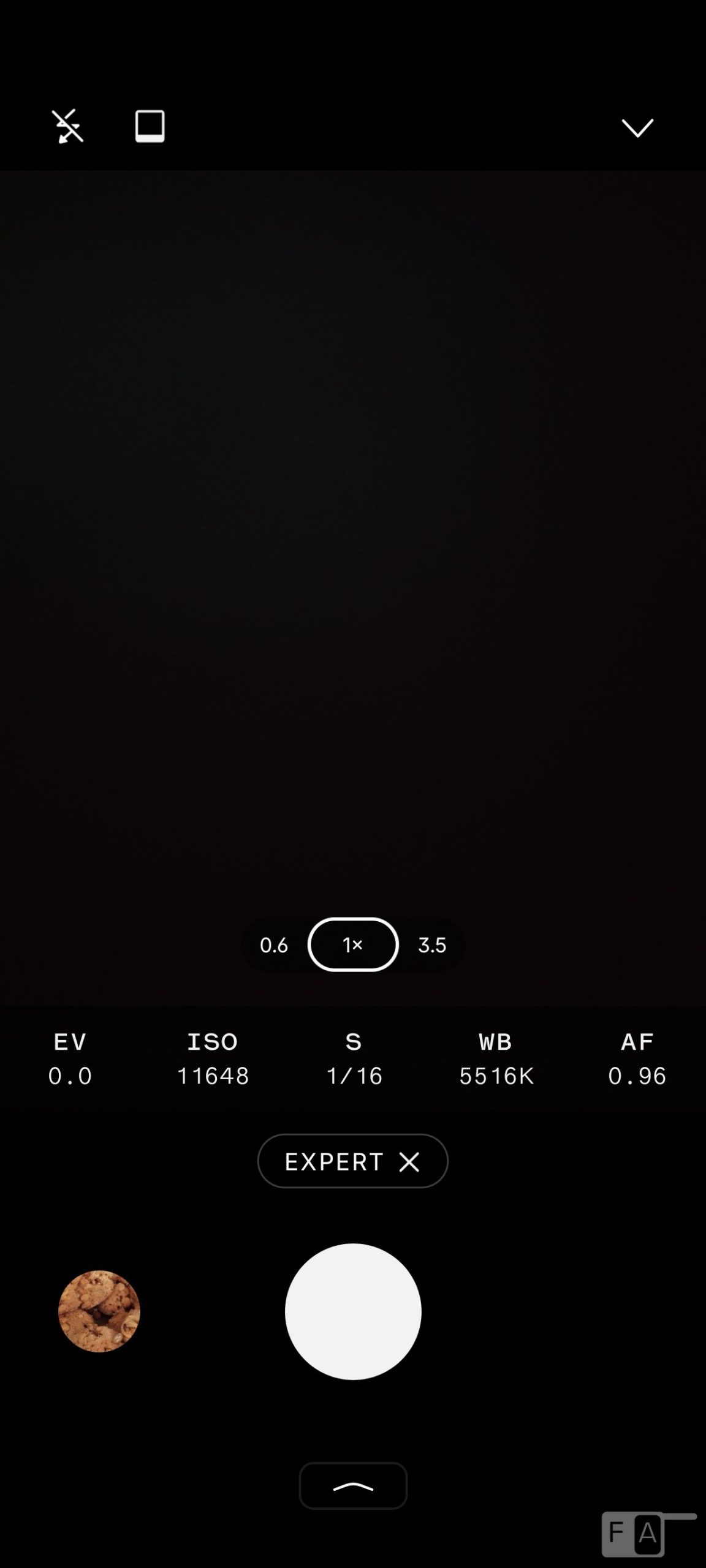The image size is (706, 1568).
Task: Adjust white balance WB 5516K
Action: pyautogui.click(x=496, y=1058)
